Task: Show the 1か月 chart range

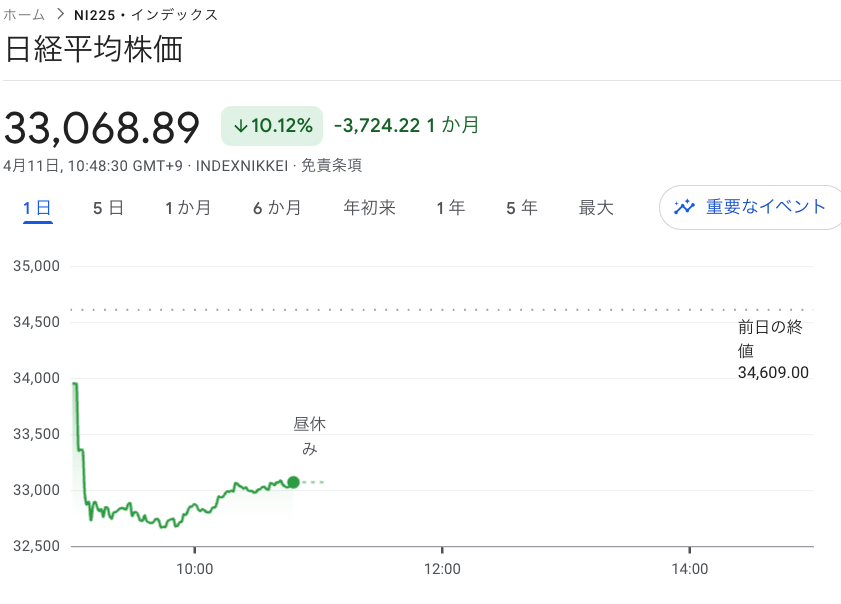Action: [188, 208]
